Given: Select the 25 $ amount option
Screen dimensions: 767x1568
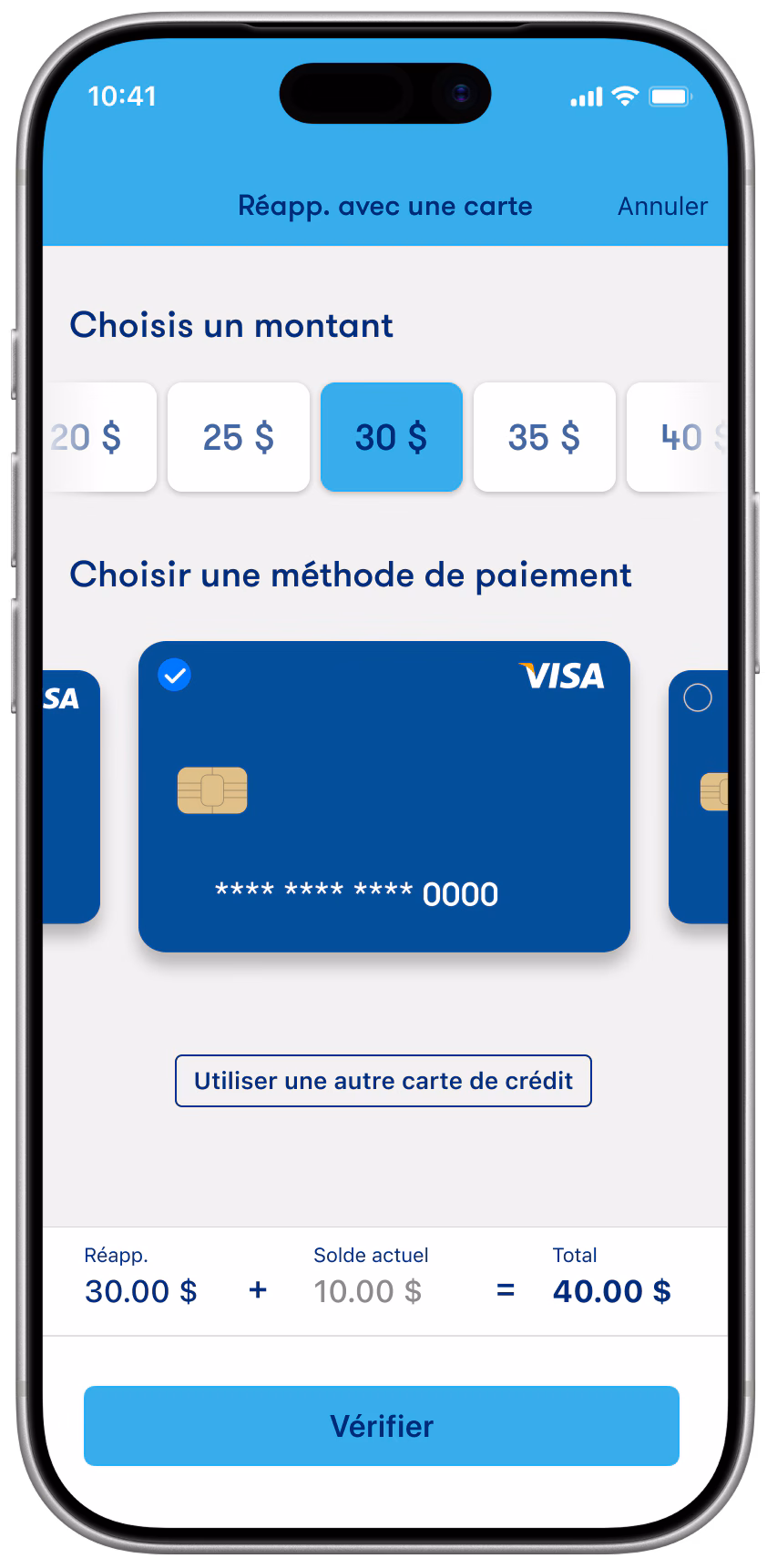Looking at the screenshot, I should 239,436.
